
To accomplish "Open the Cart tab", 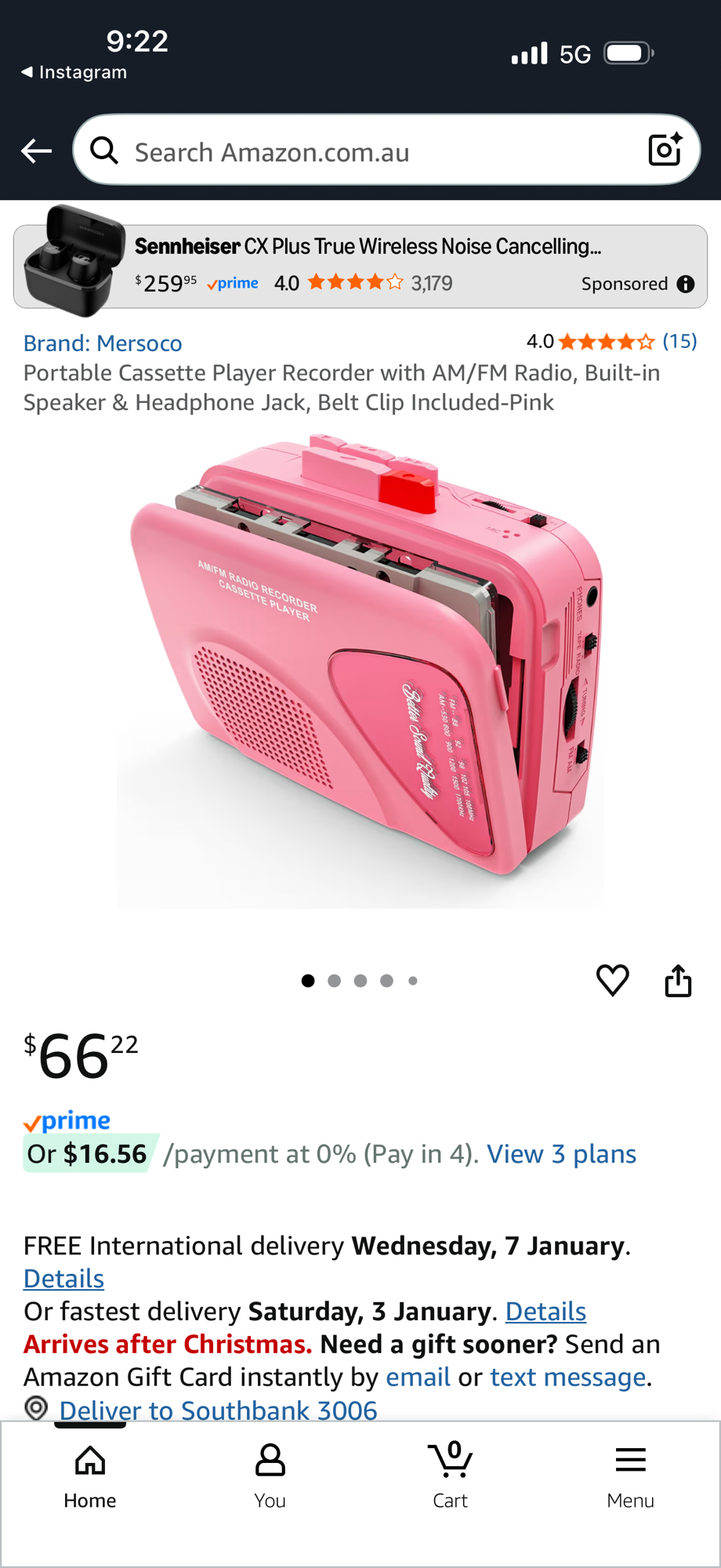I will 450,1475.
